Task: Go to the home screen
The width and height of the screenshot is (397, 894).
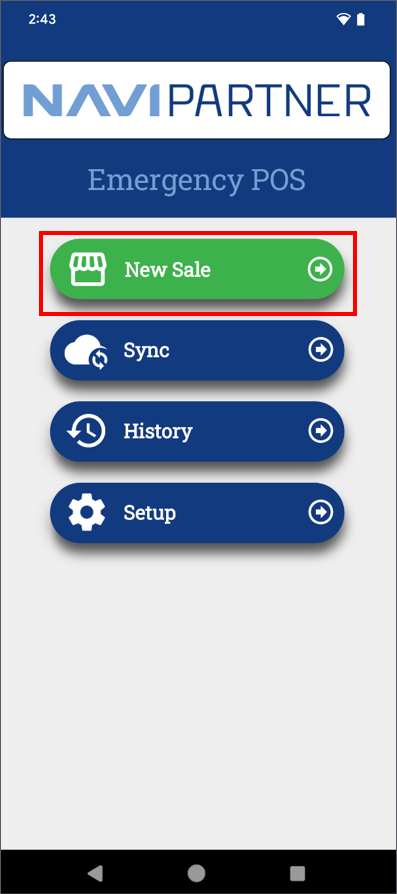Action: pos(196,872)
